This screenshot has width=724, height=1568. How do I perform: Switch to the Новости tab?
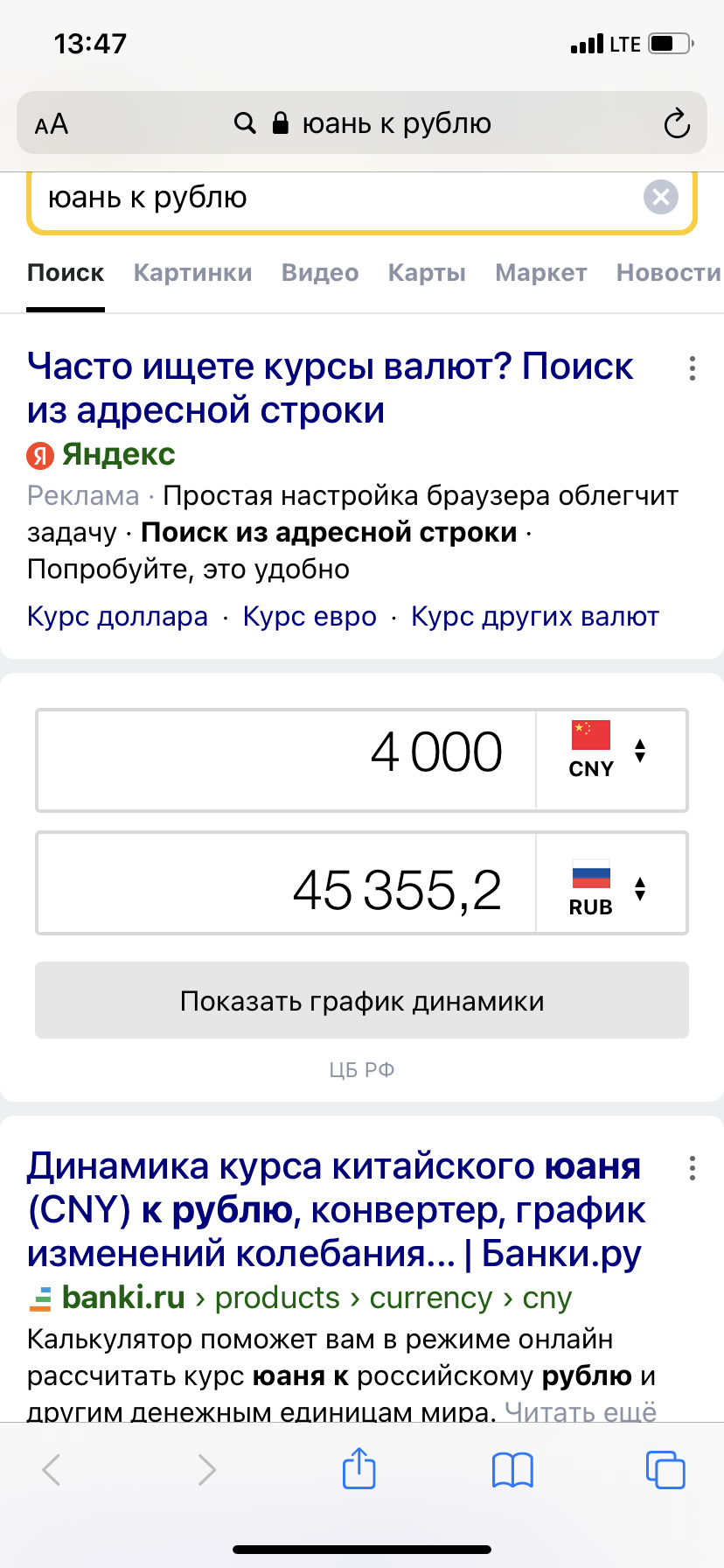pyautogui.click(x=668, y=273)
